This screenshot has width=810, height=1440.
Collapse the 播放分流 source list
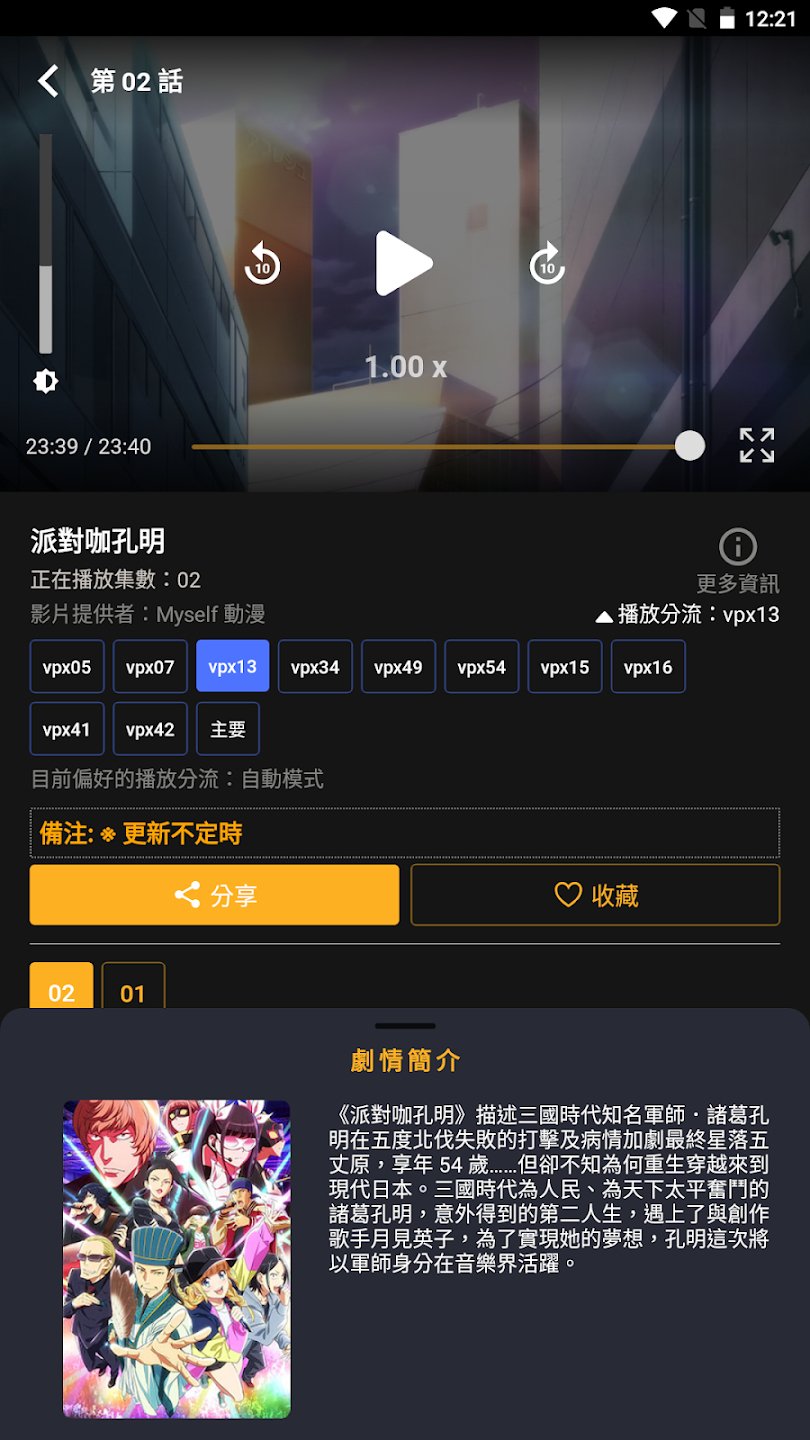[x=604, y=615]
